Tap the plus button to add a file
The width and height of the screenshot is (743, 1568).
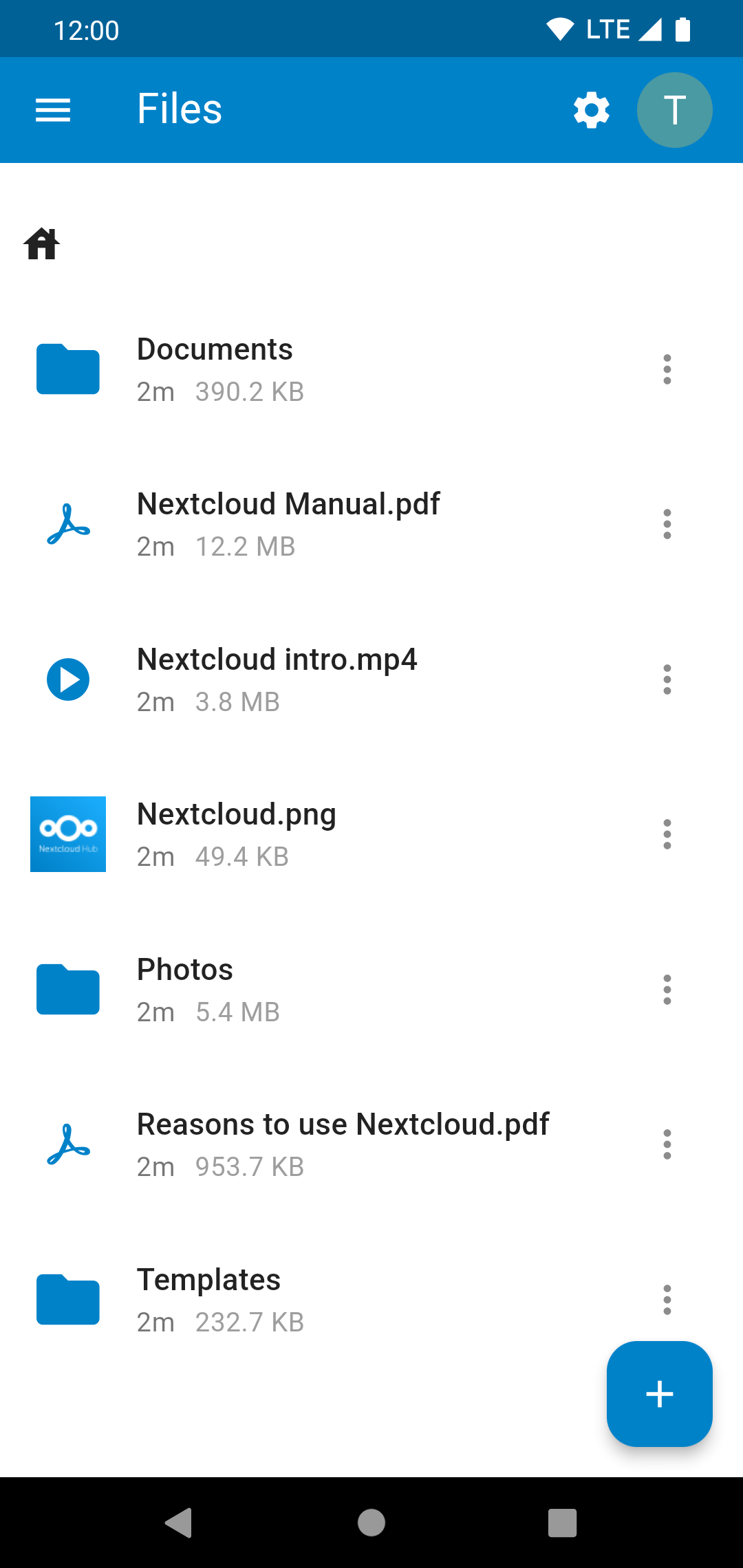coord(659,1394)
